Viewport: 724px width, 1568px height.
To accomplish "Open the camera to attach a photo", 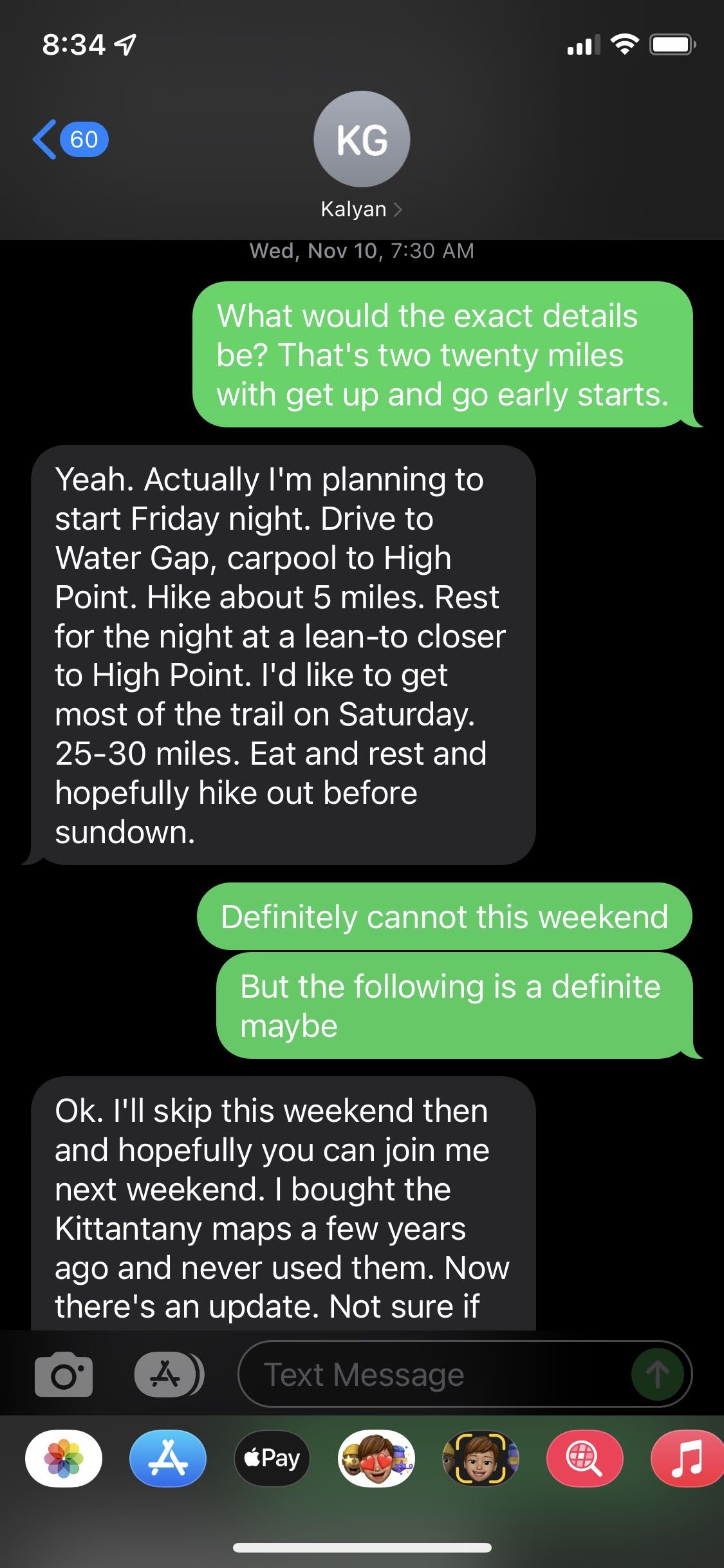I will coord(64,1375).
